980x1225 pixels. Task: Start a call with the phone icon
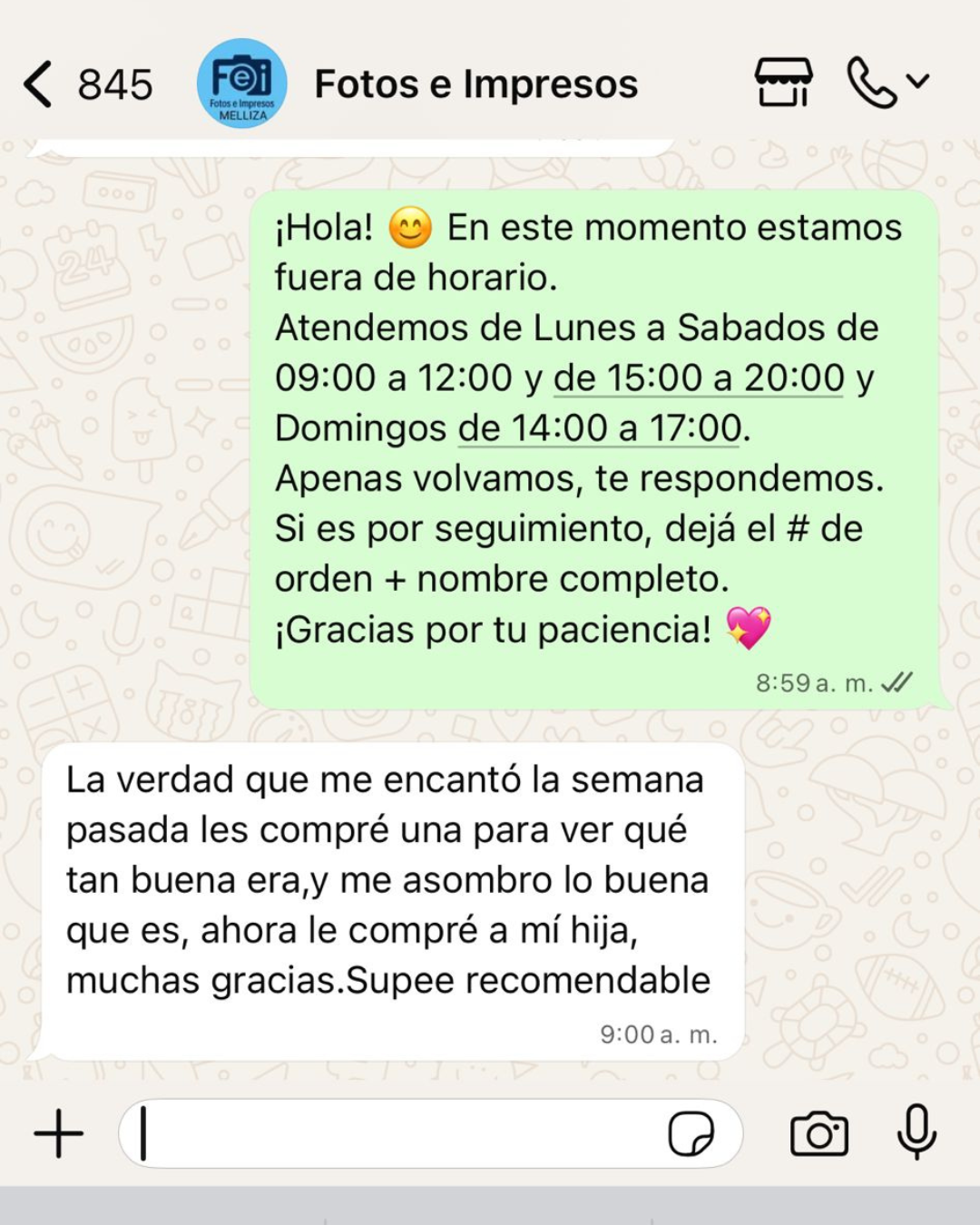(871, 83)
